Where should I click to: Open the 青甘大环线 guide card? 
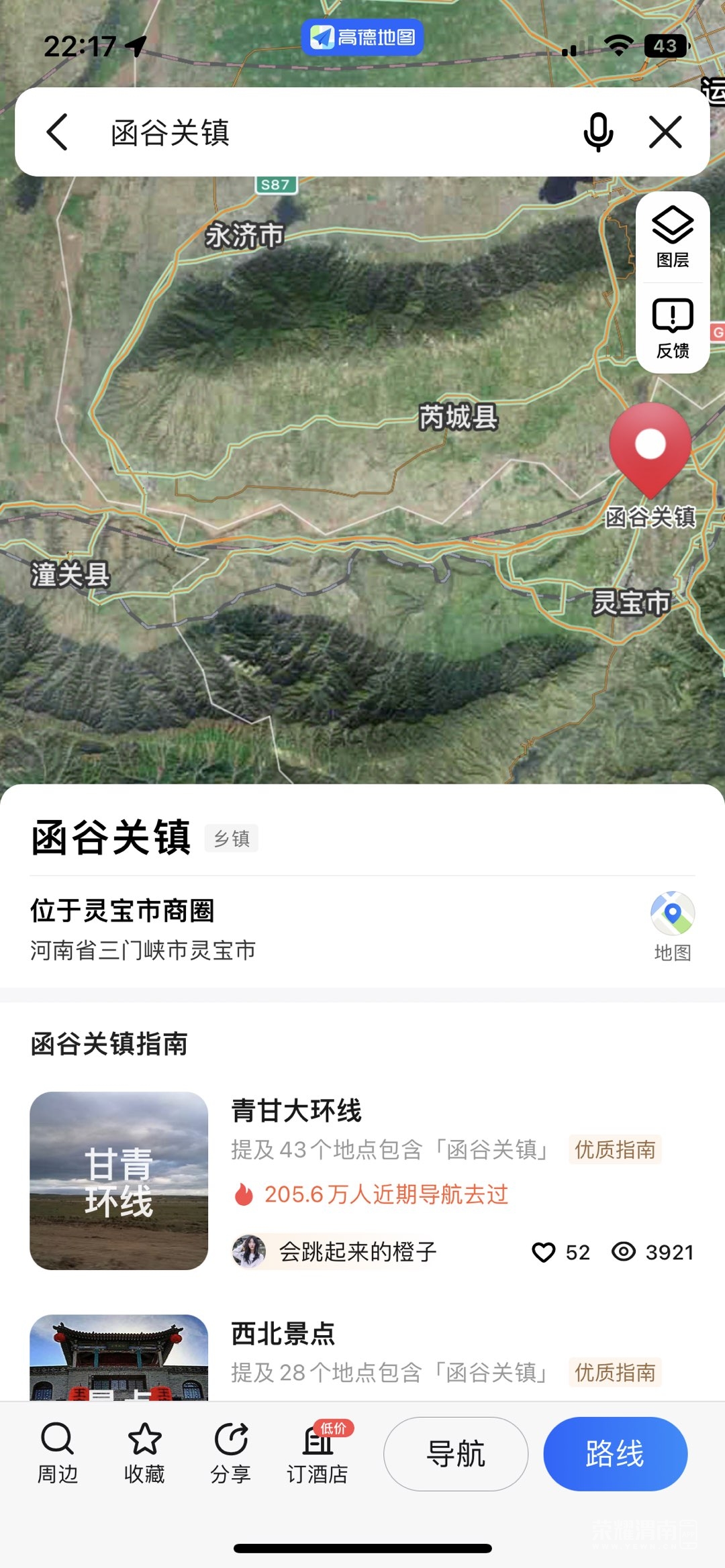[x=295, y=1111]
